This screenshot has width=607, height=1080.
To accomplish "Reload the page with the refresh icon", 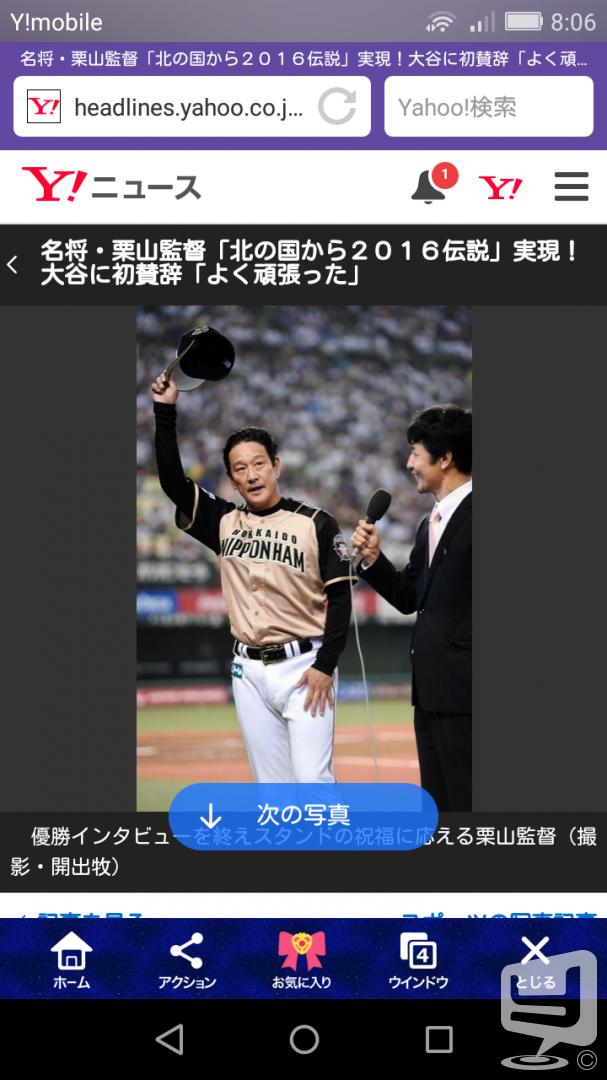I will click(337, 107).
